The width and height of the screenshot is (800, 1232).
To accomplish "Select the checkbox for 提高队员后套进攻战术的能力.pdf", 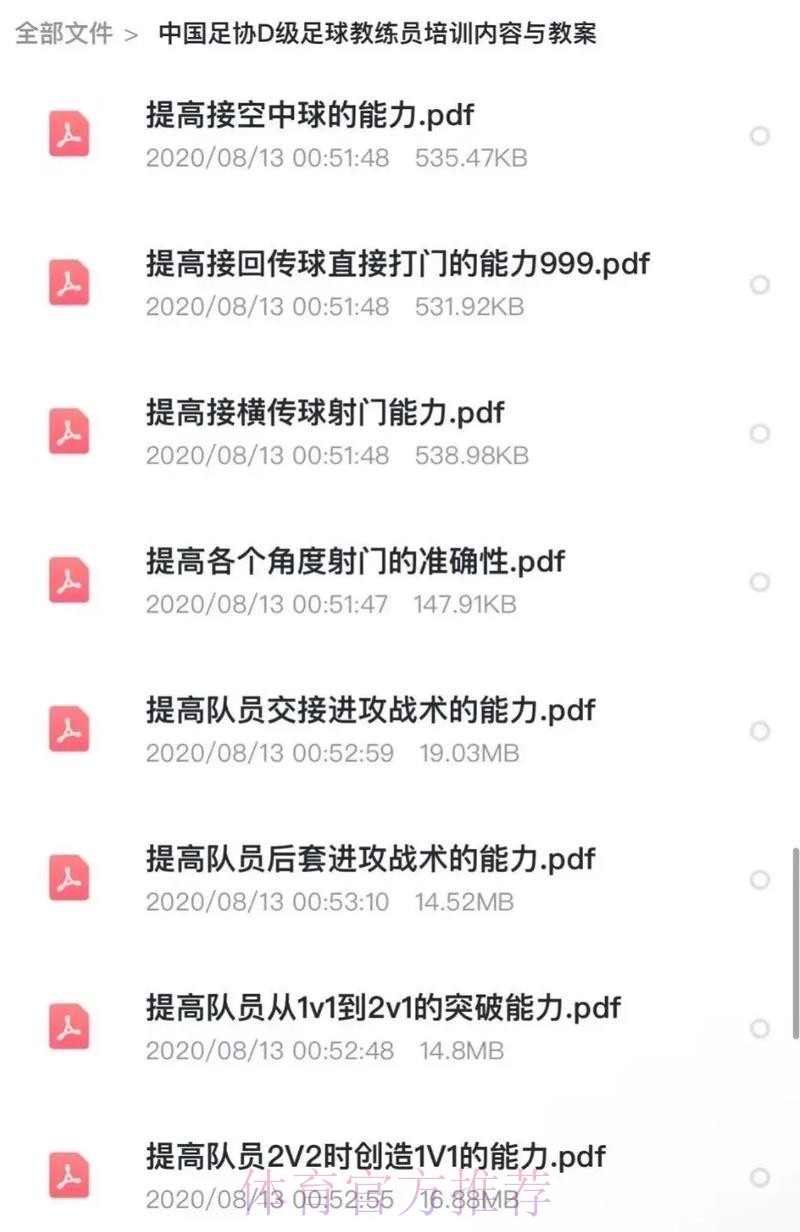I will (757, 882).
